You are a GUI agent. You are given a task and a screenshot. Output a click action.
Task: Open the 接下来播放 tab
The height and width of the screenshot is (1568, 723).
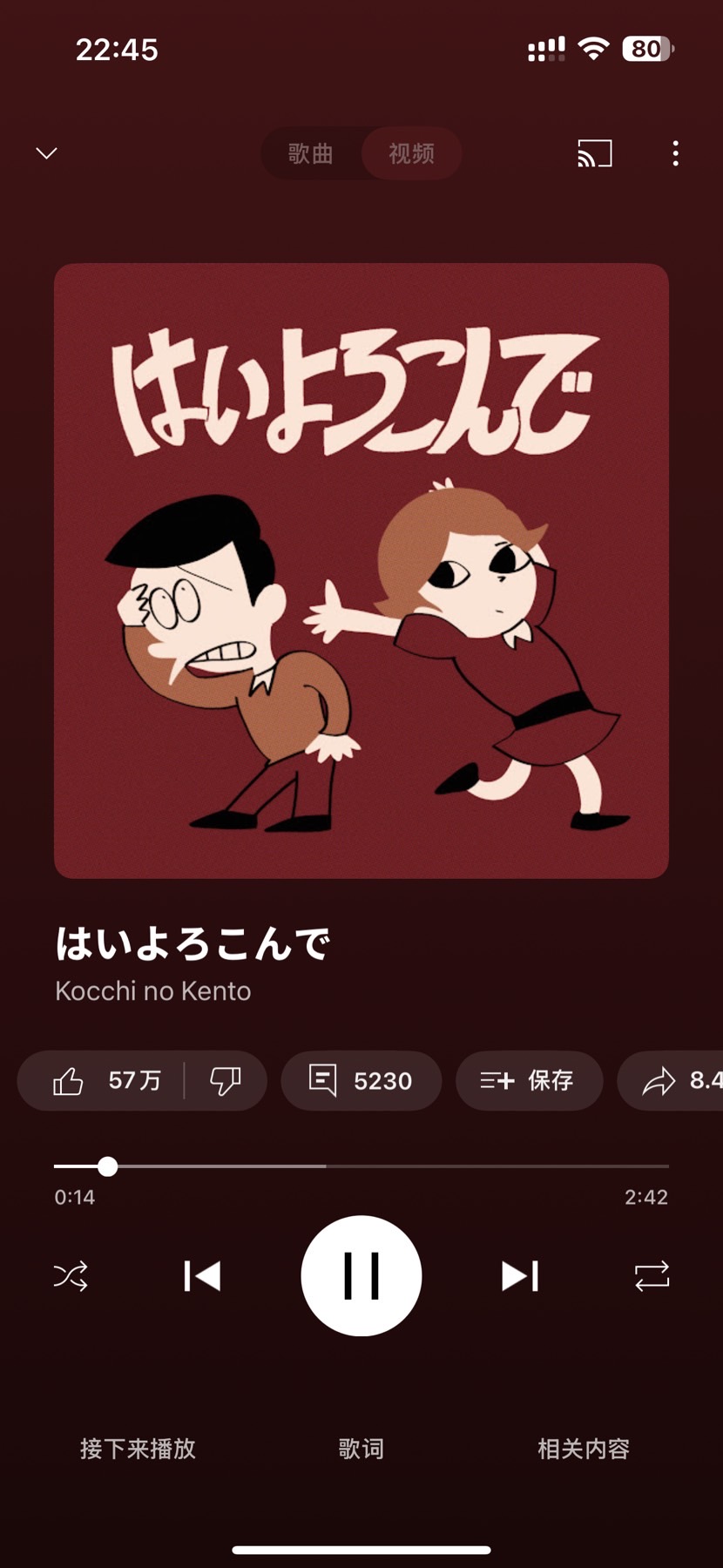point(138,1449)
